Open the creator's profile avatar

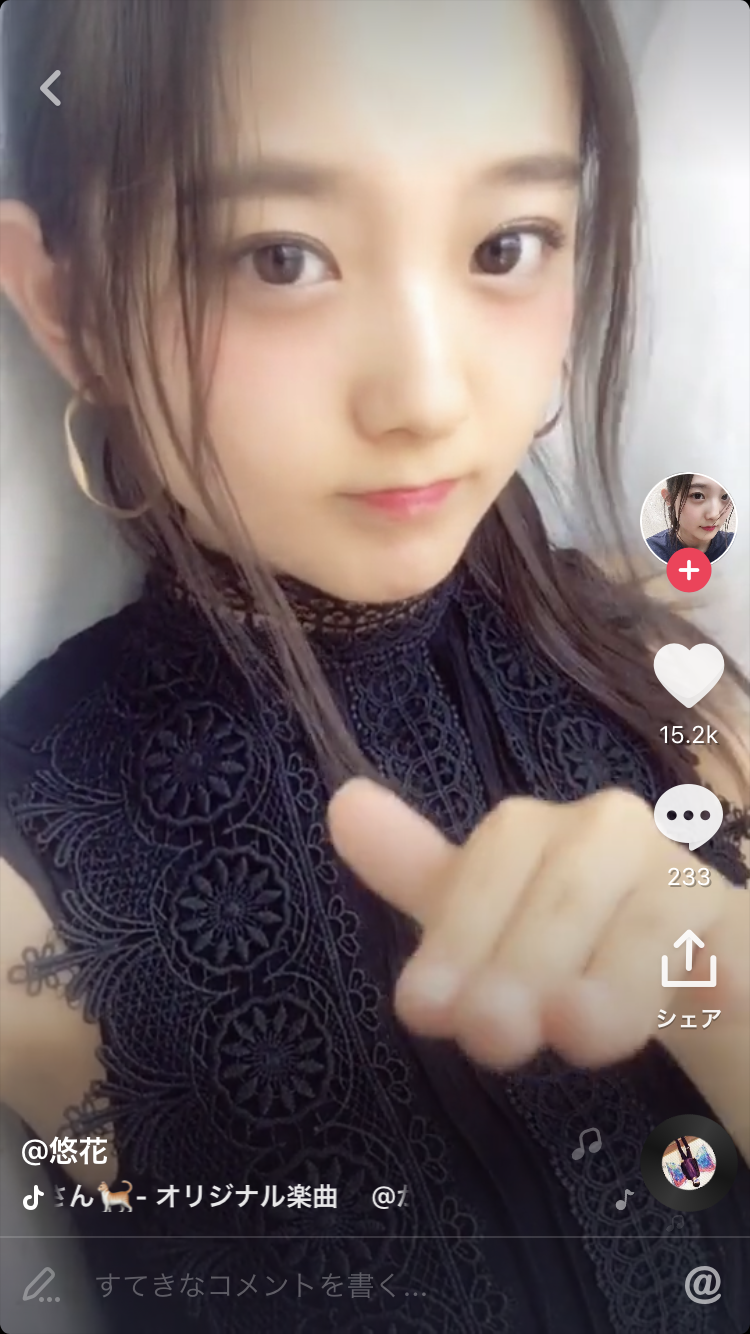point(688,519)
